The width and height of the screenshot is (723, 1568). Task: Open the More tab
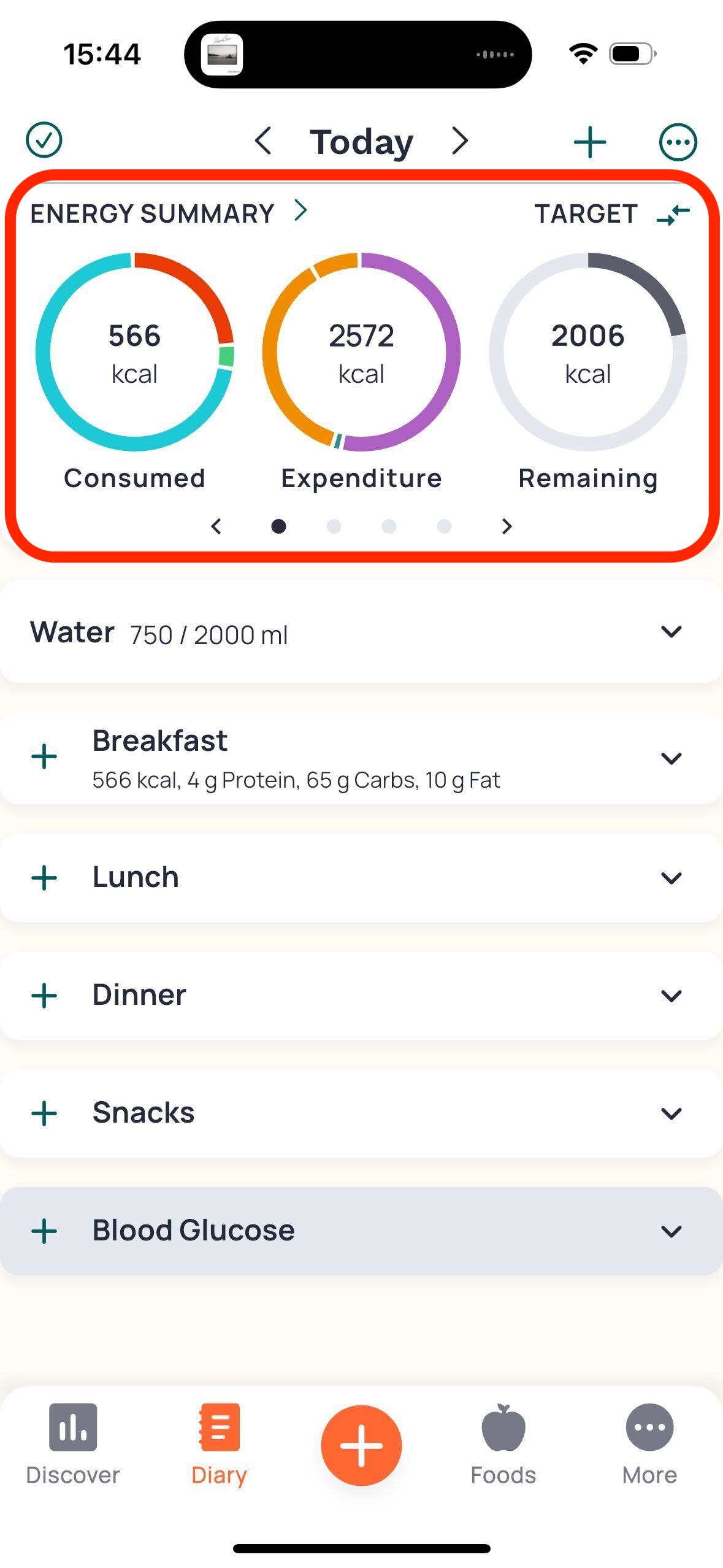point(649,1444)
